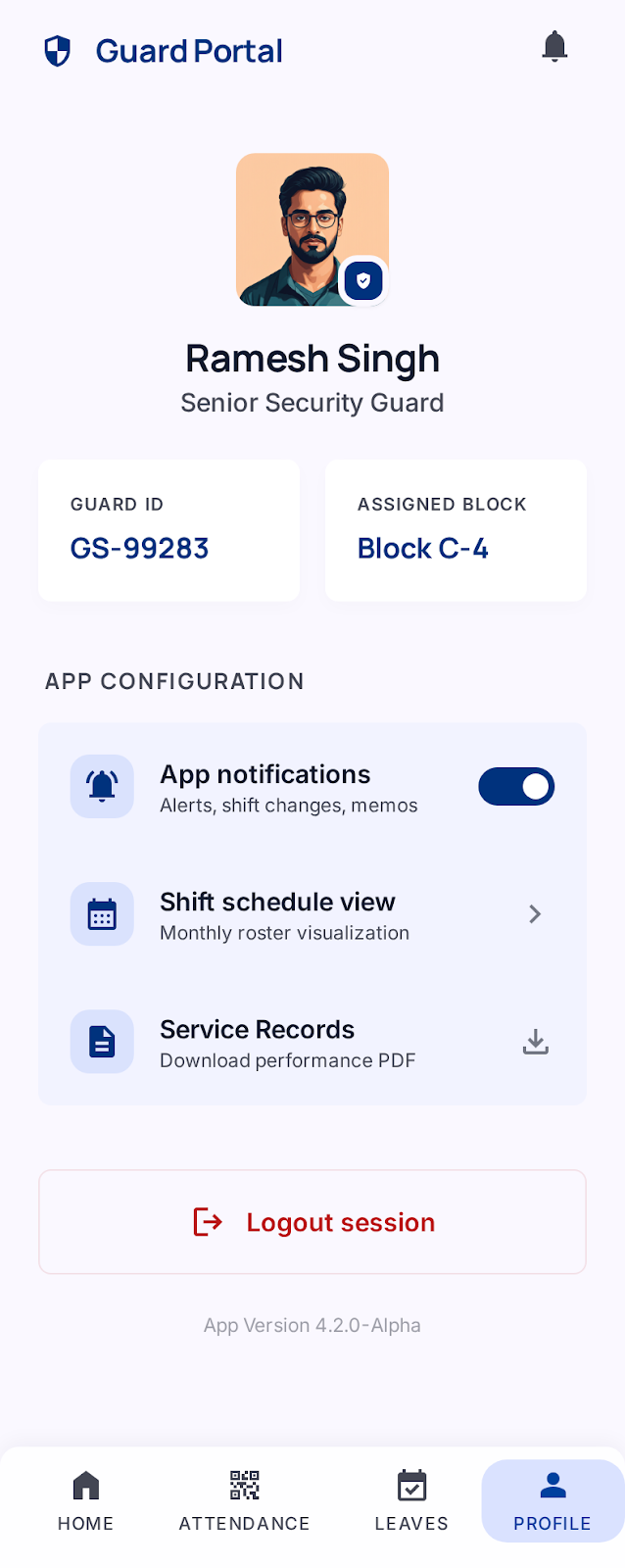Turn off App notifications switch

[x=516, y=787]
